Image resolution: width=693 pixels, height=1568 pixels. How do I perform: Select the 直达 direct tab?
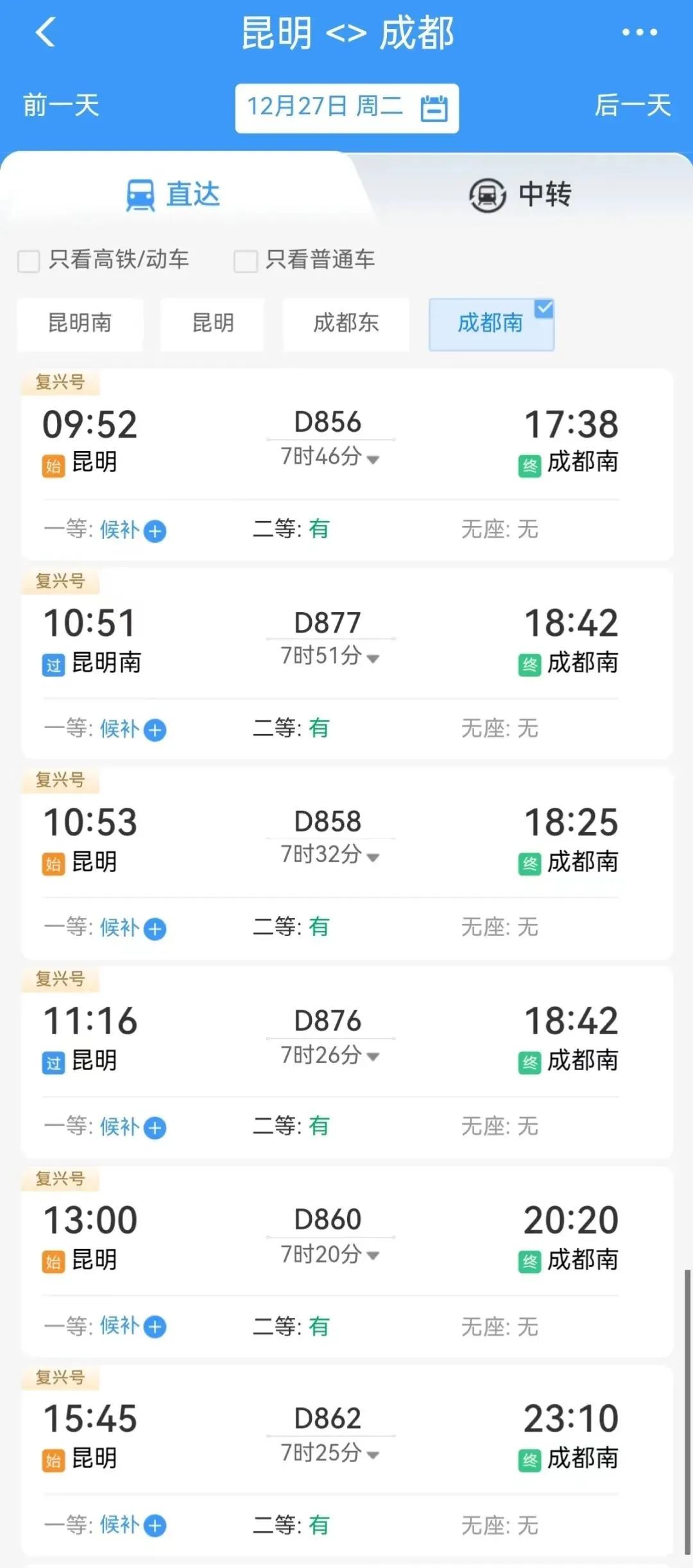pos(173,194)
